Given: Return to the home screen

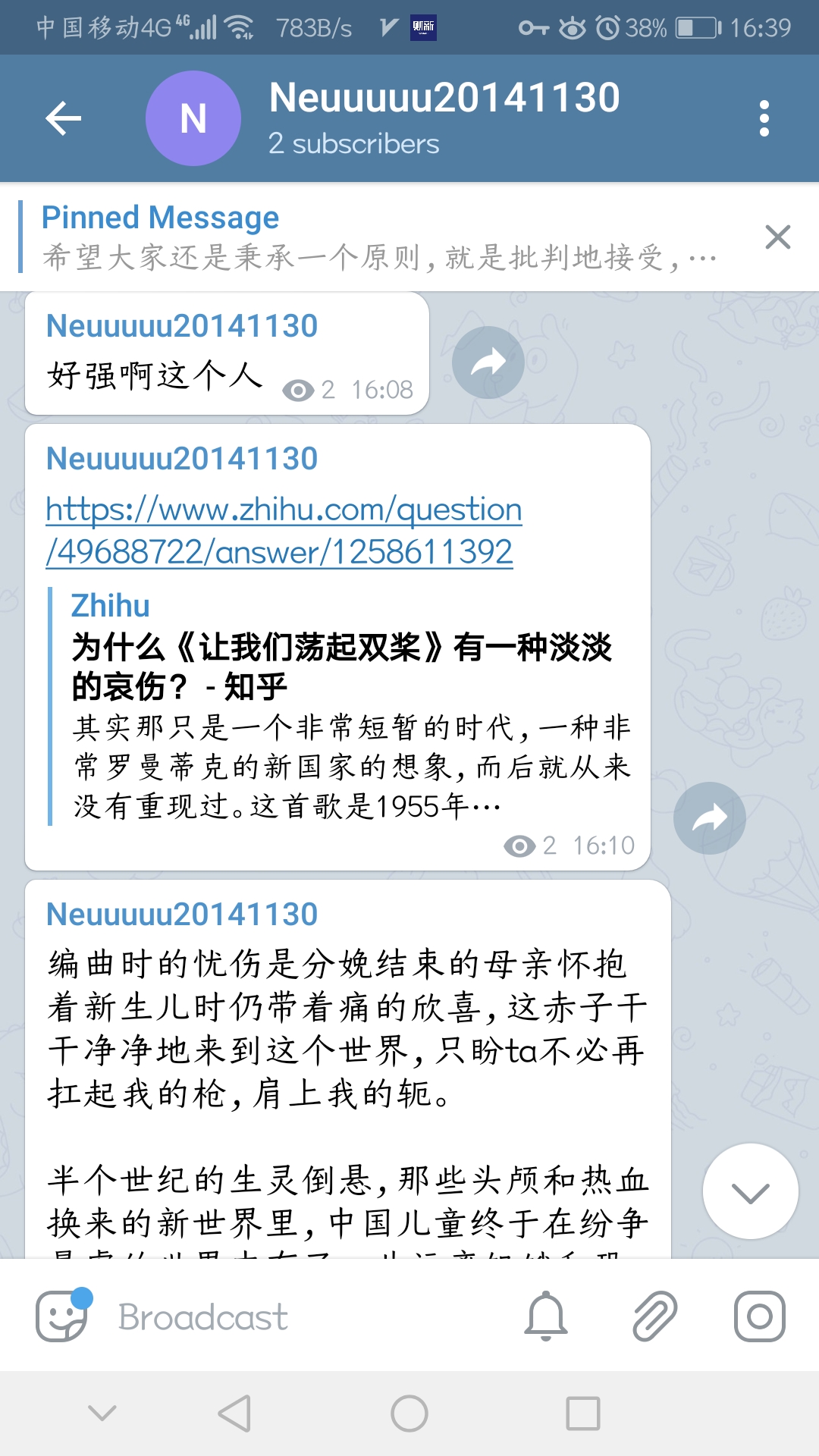Looking at the screenshot, I should [409, 1414].
